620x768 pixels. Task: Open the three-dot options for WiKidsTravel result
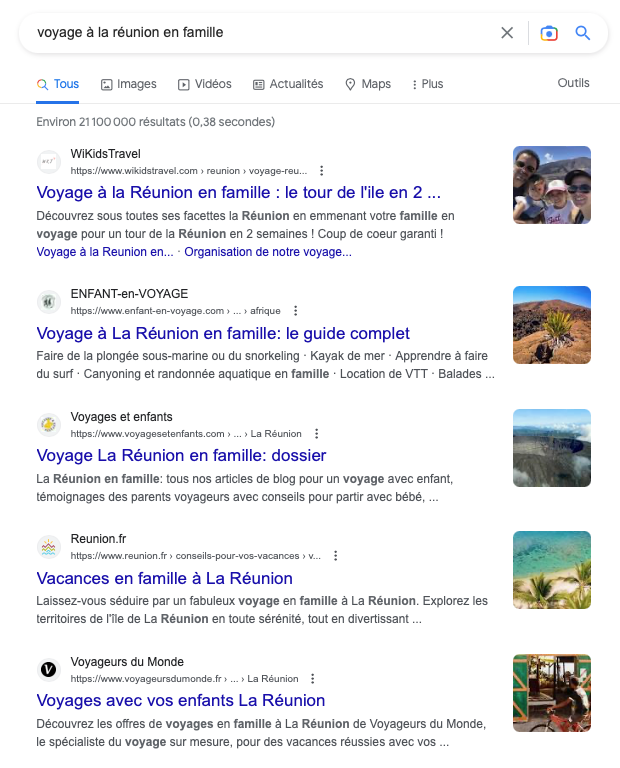tap(322, 171)
